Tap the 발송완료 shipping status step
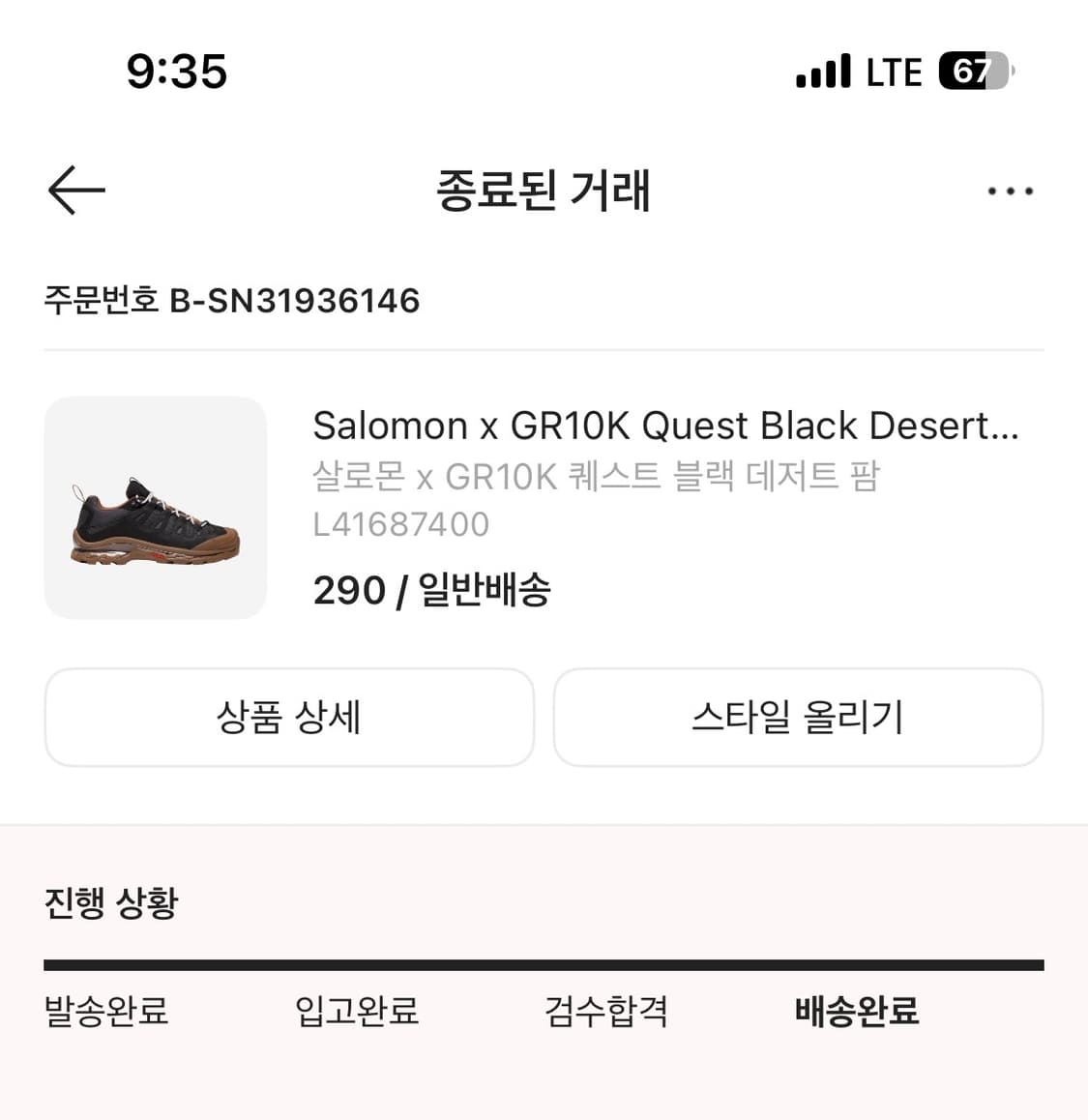This screenshot has height=1120, width=1088. [106, 1012]
